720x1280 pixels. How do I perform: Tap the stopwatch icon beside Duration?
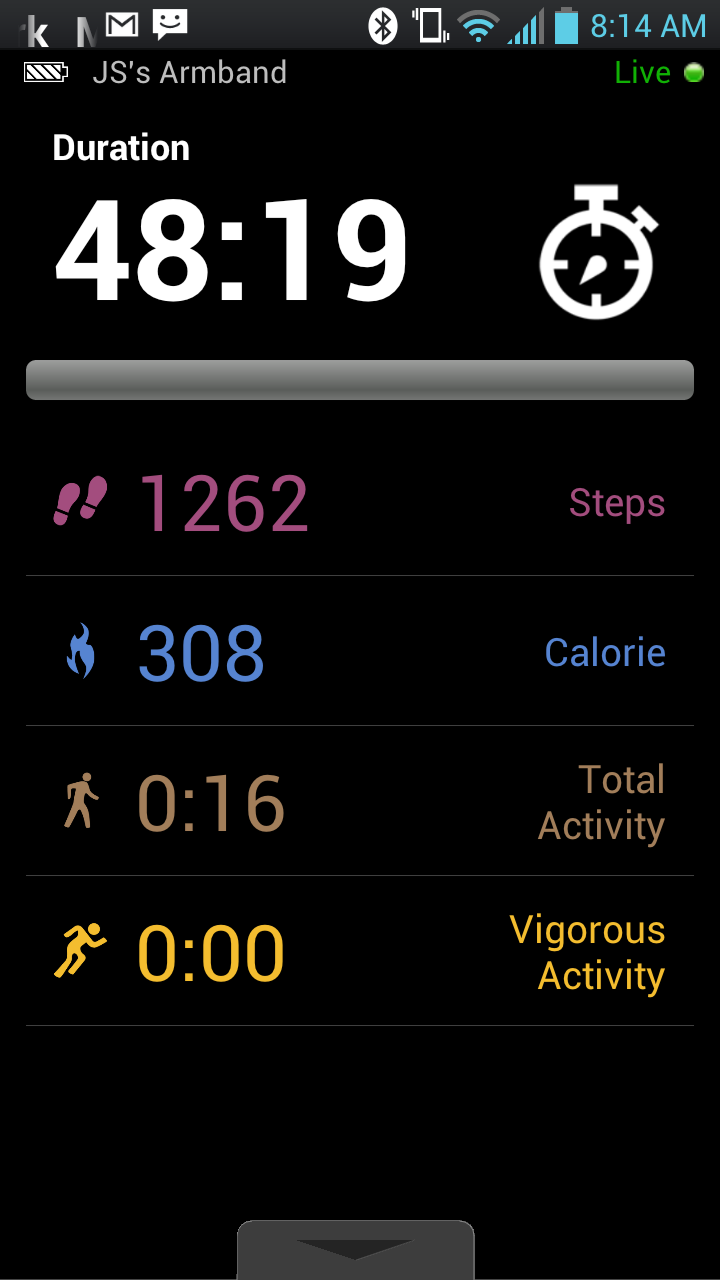[x=597, y=253]
